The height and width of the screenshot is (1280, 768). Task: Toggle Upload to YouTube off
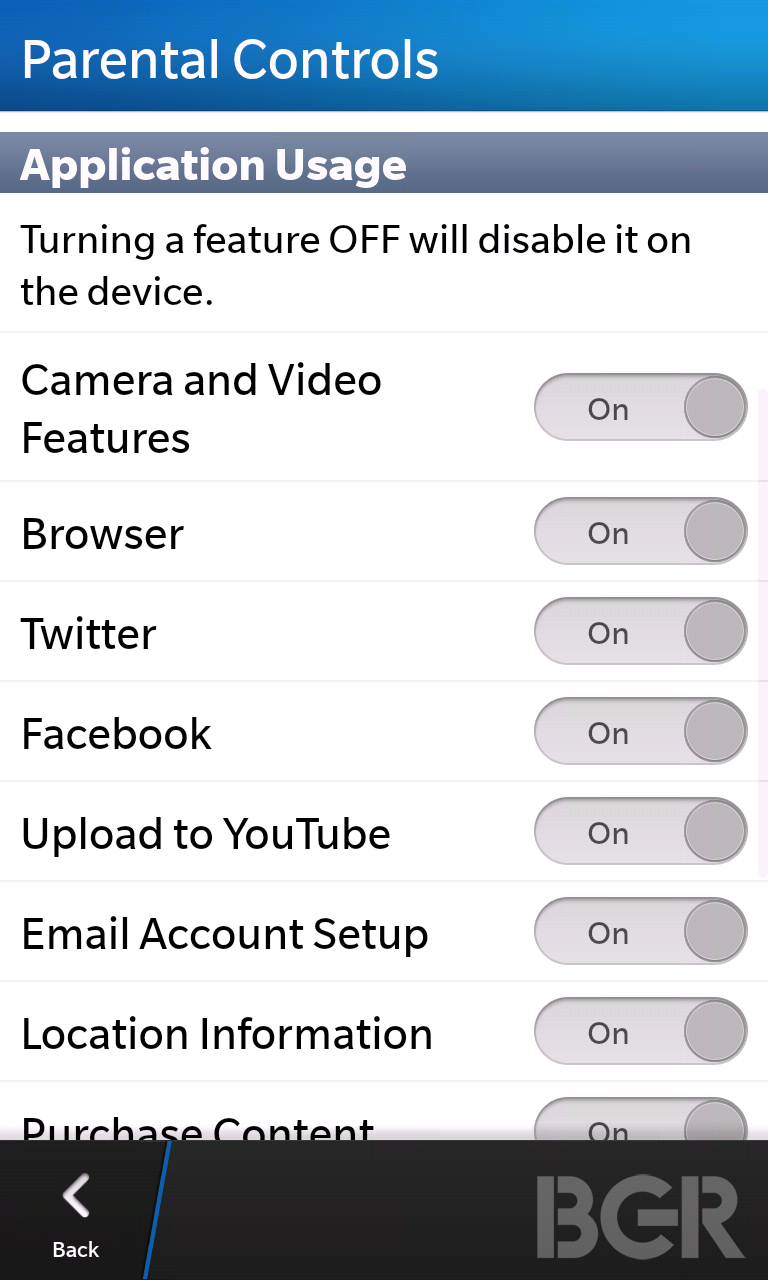click(641, 831)
